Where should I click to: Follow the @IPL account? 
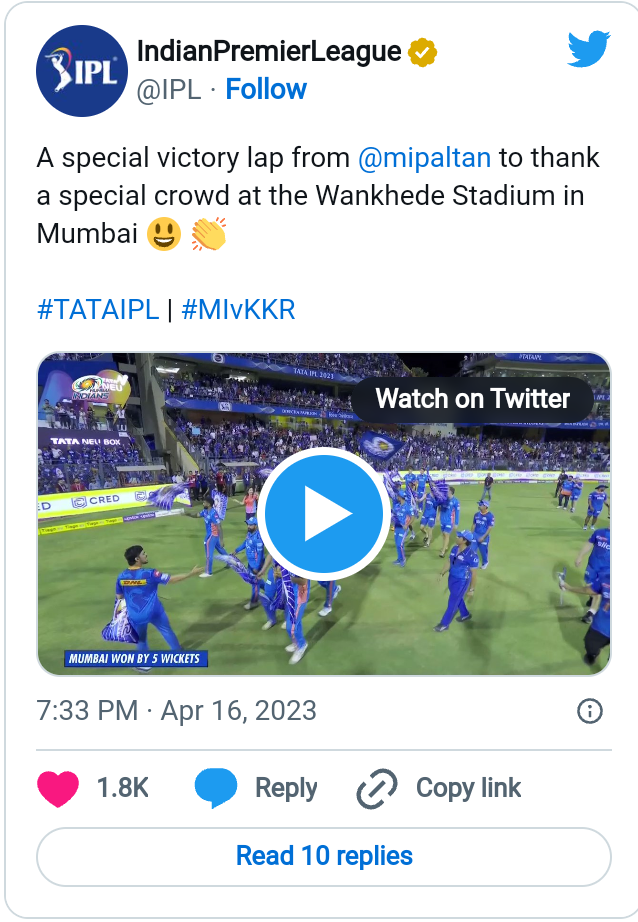[x=265, y=89]
